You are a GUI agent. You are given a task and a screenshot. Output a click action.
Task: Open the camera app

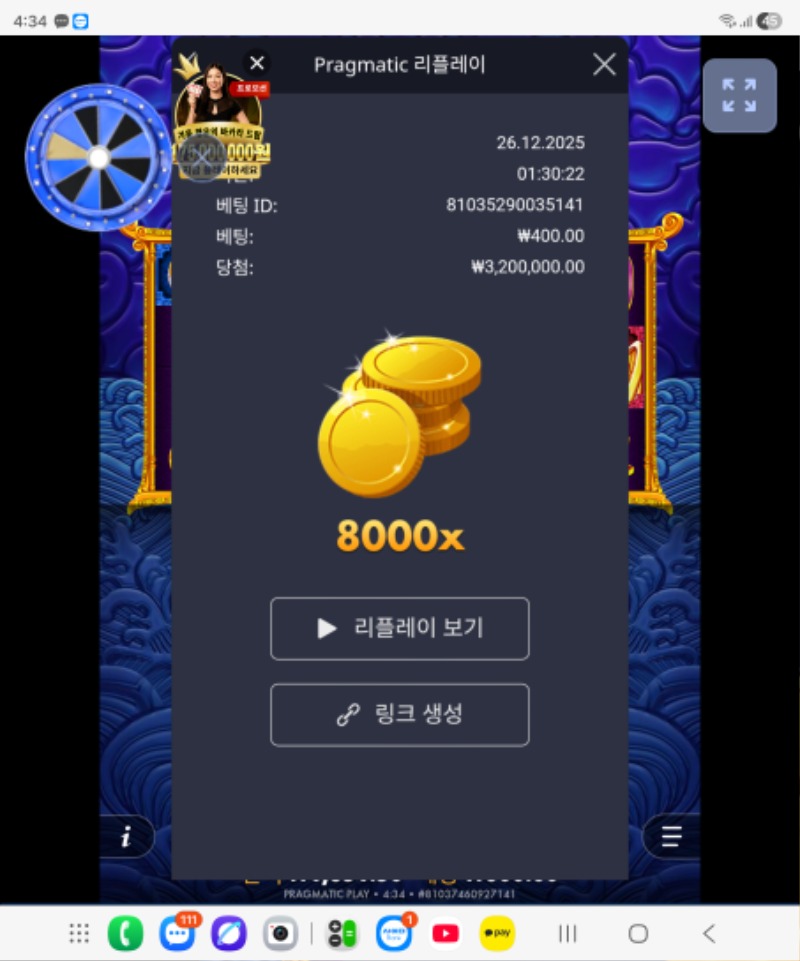click(x=280, y=934)
